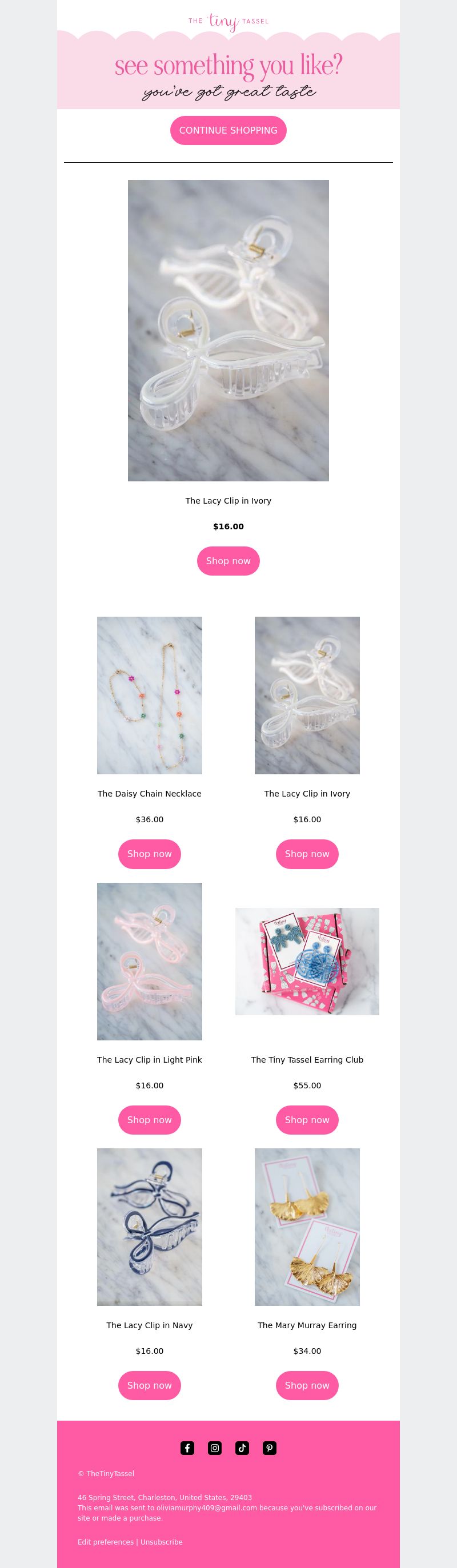Shop now for The Mary Murray Earring
Viewport: 457px width, 1568px height.
click(307, 1385)
